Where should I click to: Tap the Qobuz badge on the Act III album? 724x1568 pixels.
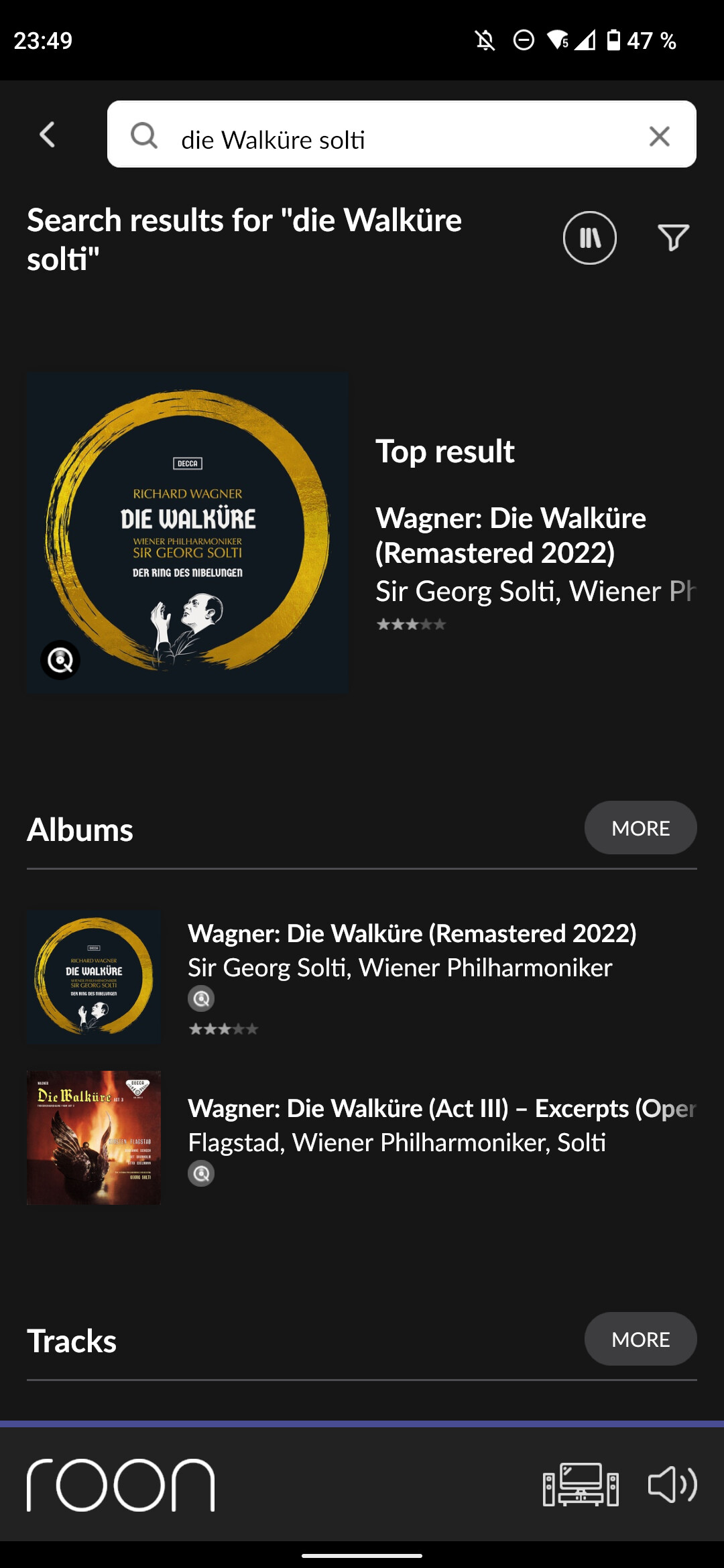point(200,1173)
